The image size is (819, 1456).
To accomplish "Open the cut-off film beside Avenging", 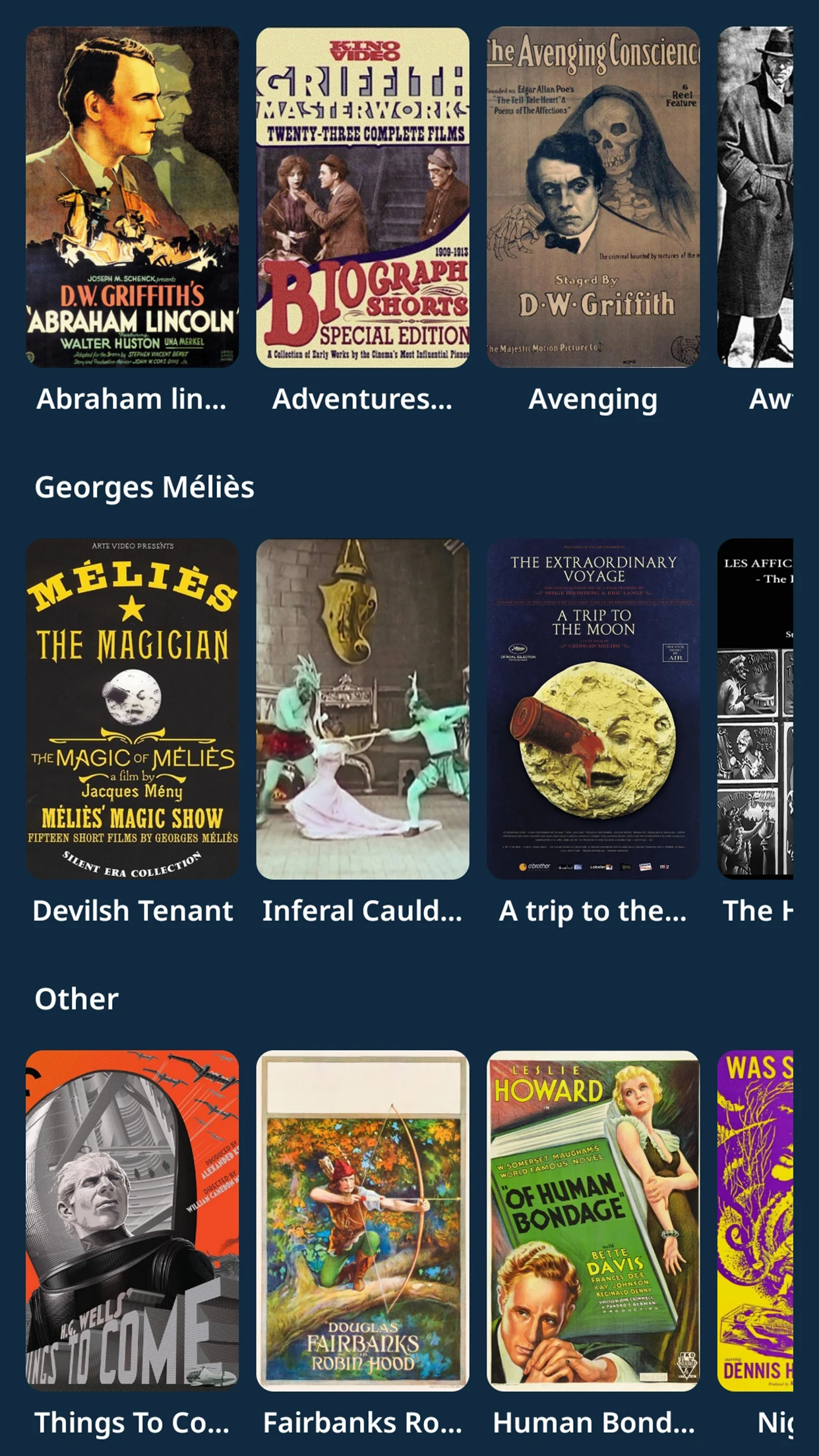I will point(755,197).
